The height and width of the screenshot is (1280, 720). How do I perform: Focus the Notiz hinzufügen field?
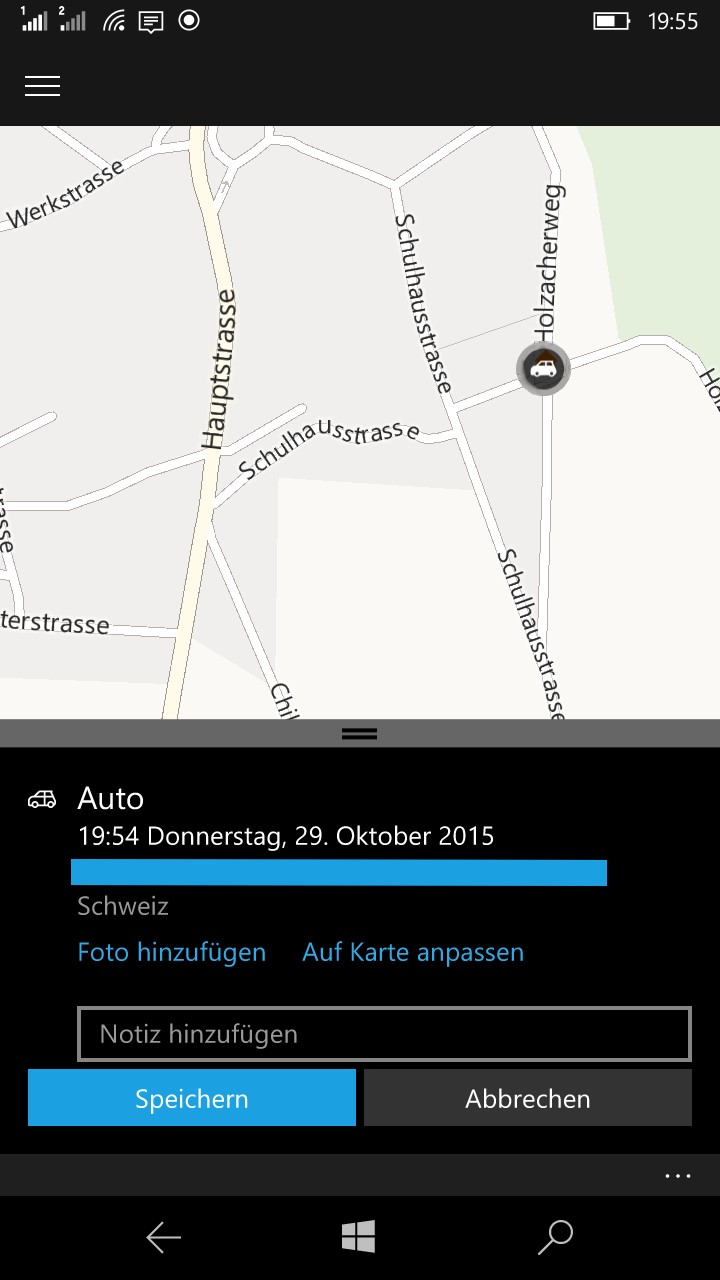(x=384, y=1033)
